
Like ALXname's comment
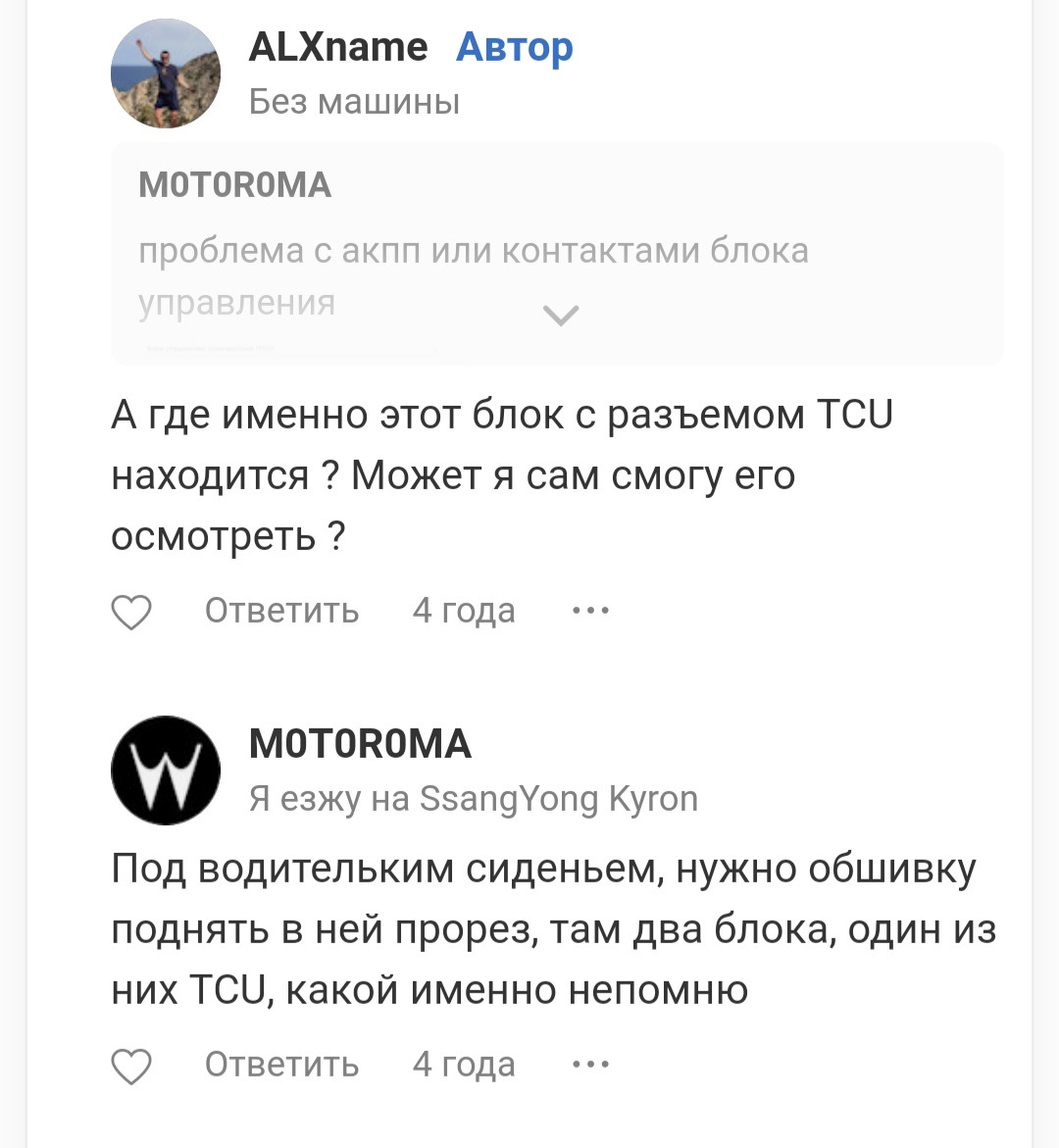pyautogui.click(x=131, y=612)
